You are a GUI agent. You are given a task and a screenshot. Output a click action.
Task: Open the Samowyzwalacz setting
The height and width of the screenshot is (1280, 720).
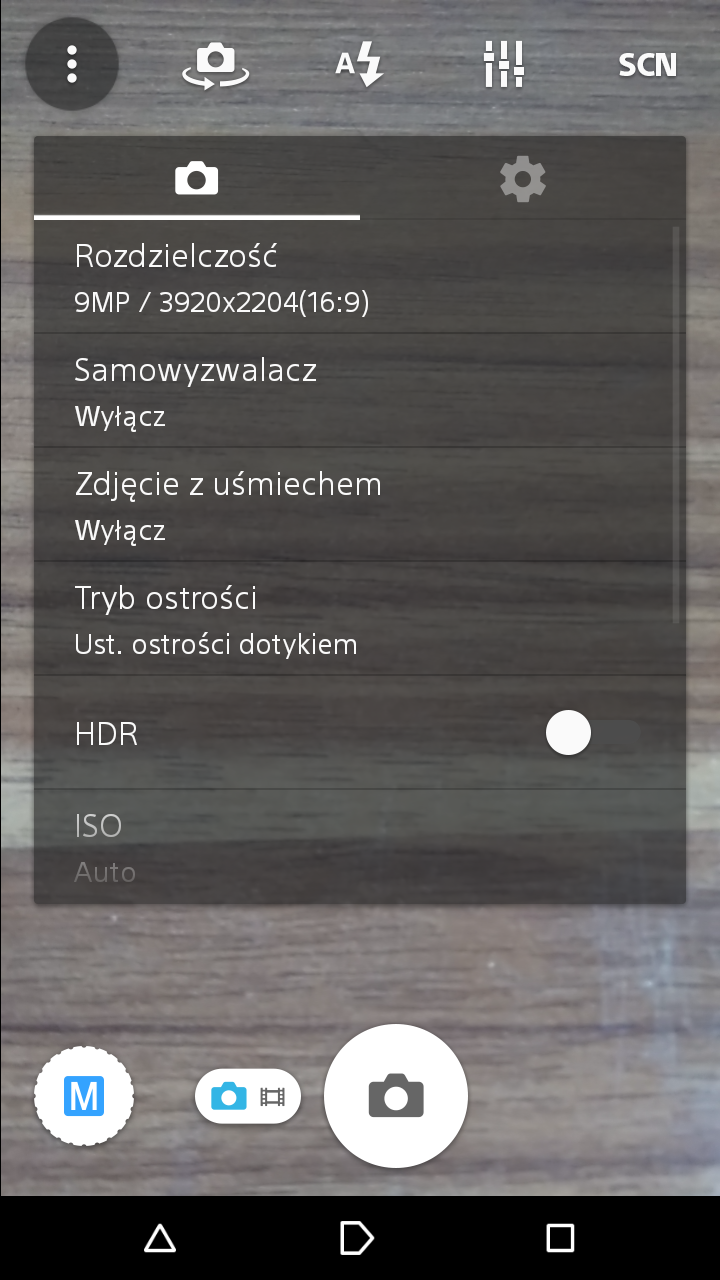358,391
